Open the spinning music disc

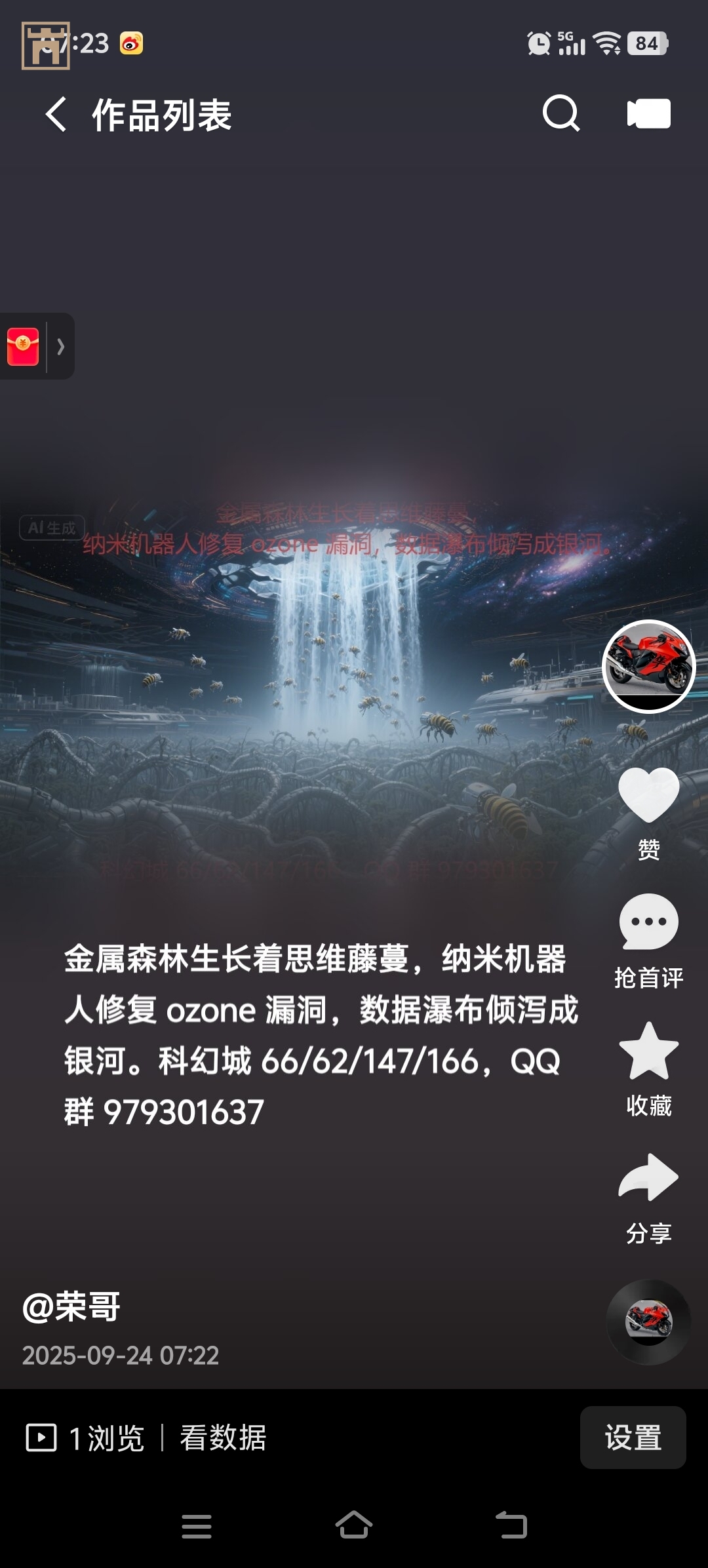click(x=648, y=1322)
